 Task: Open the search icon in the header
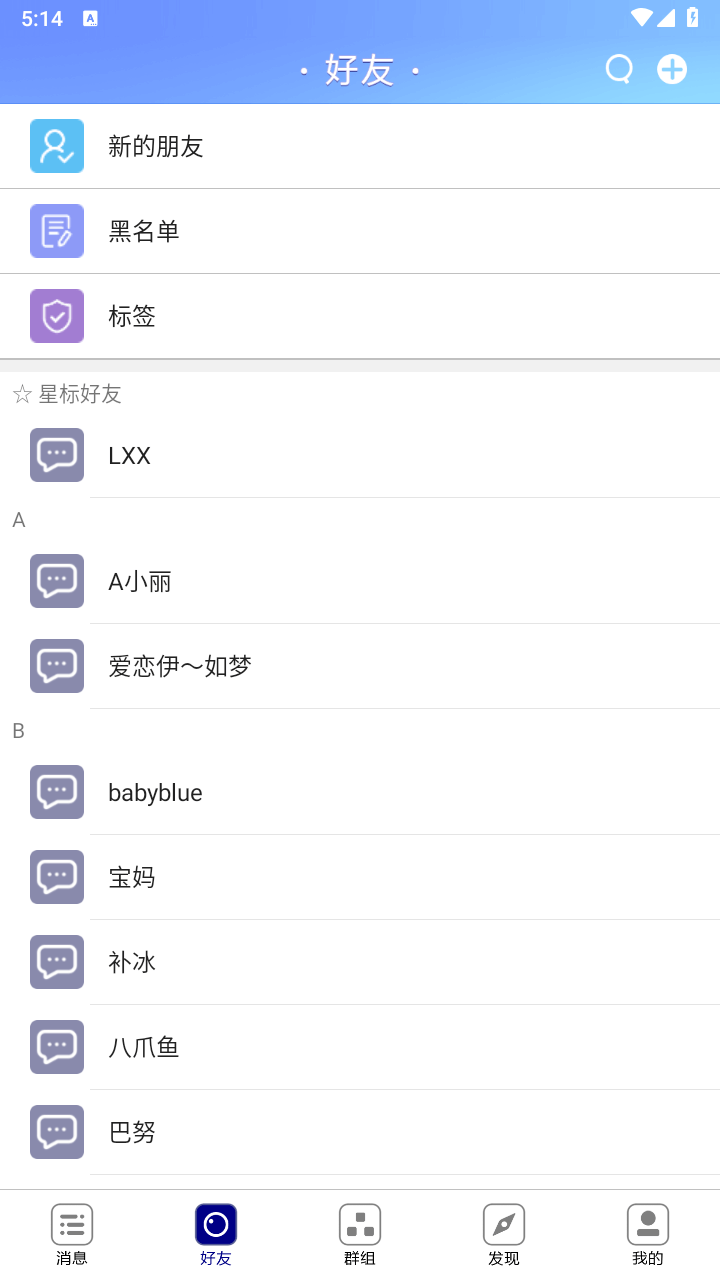[619, 69]
